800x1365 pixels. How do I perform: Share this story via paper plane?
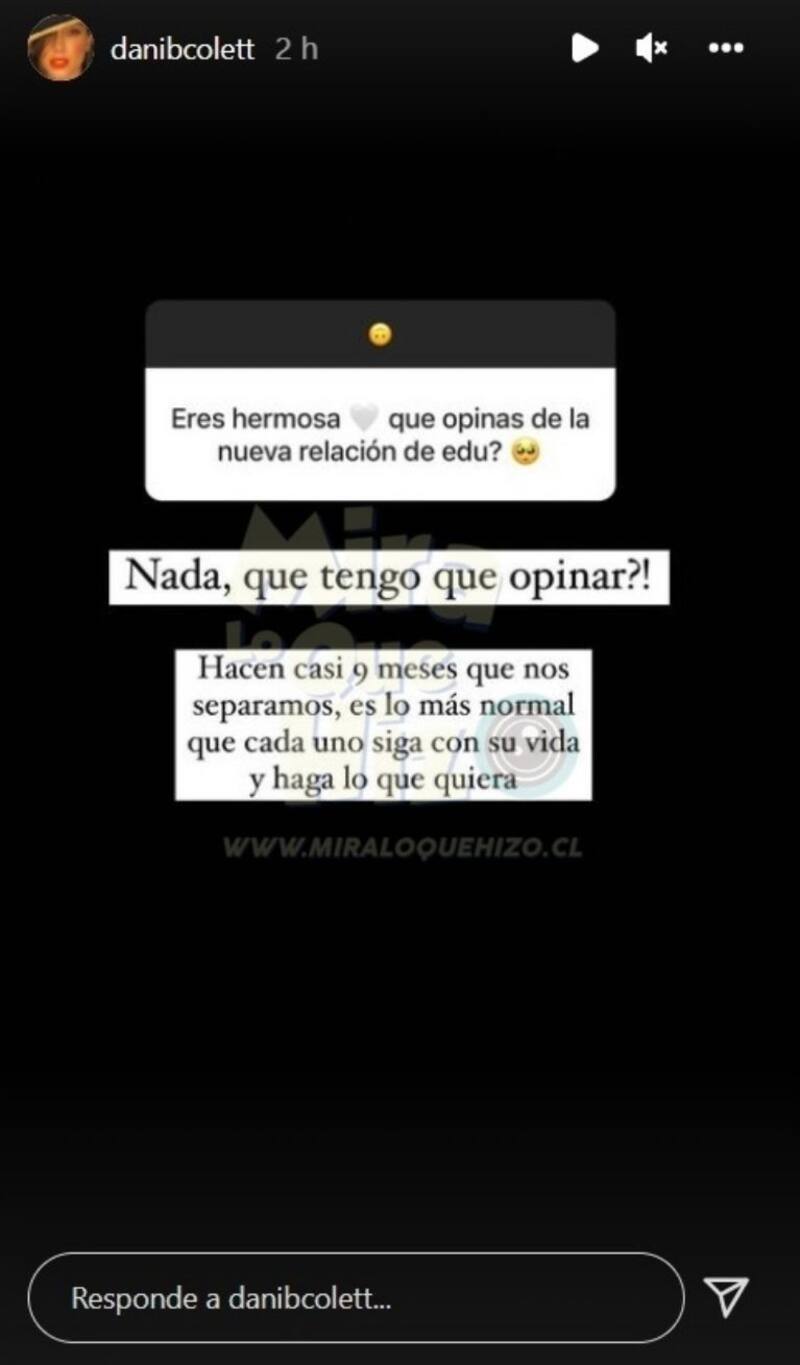tap(727, 1297)
